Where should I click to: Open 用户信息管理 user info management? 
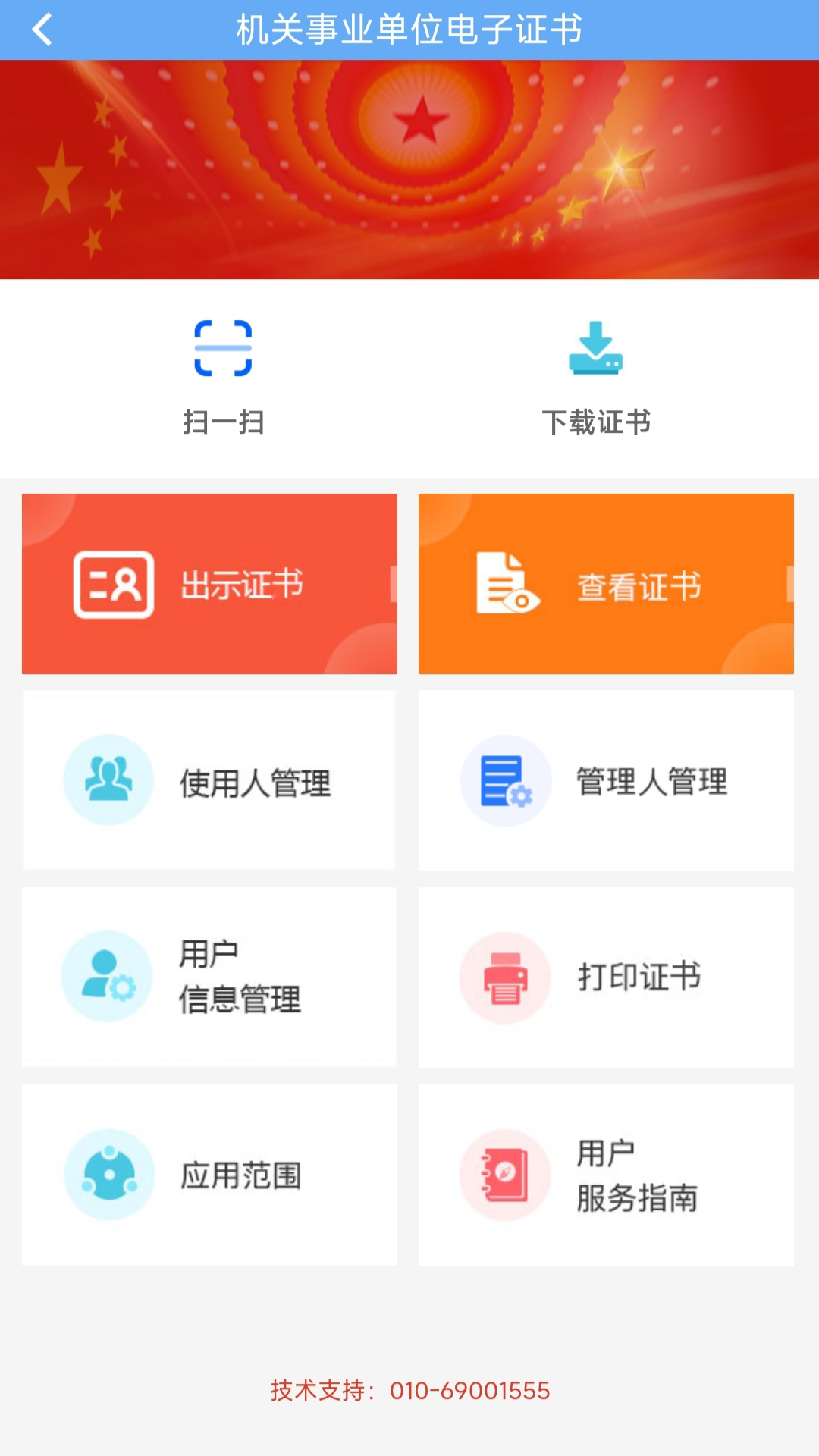point(209,977)
